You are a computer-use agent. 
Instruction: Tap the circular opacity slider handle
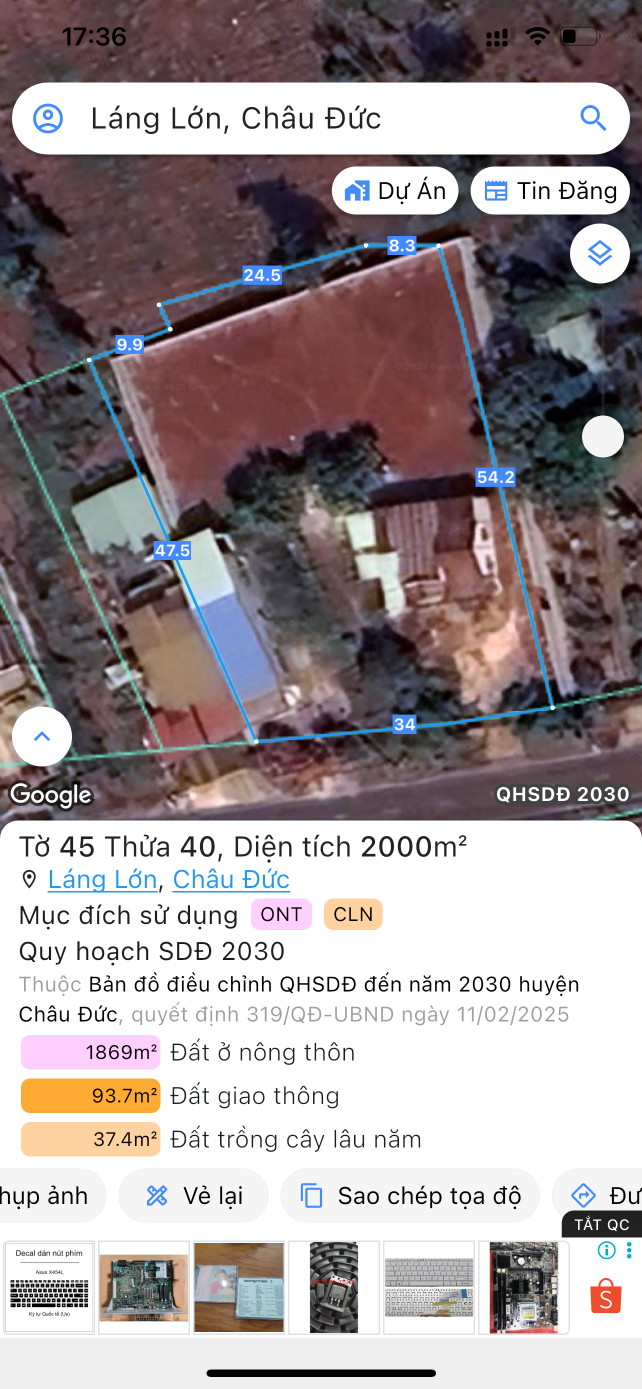coord(603,436)
